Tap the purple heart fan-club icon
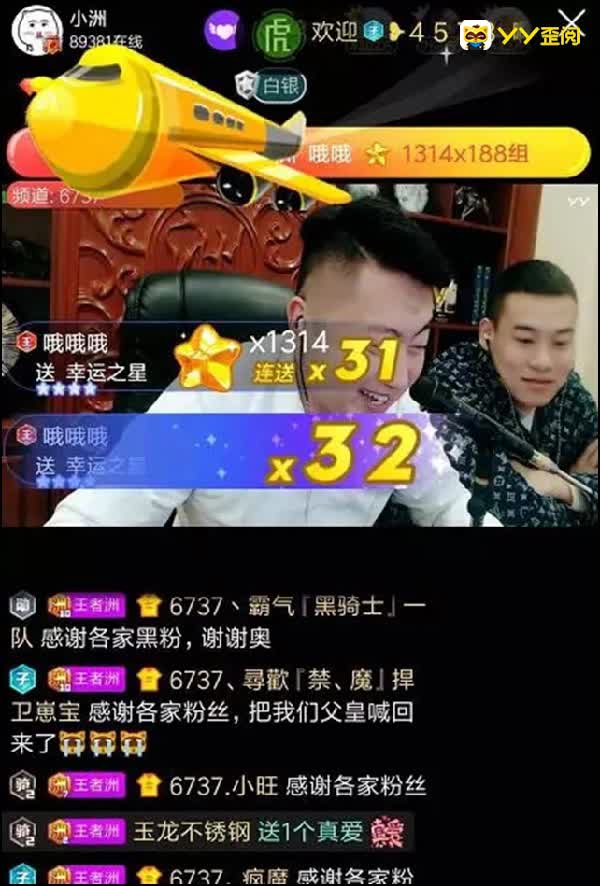The height and width of the screenshot is (886, 600). (x=224, y=32)
